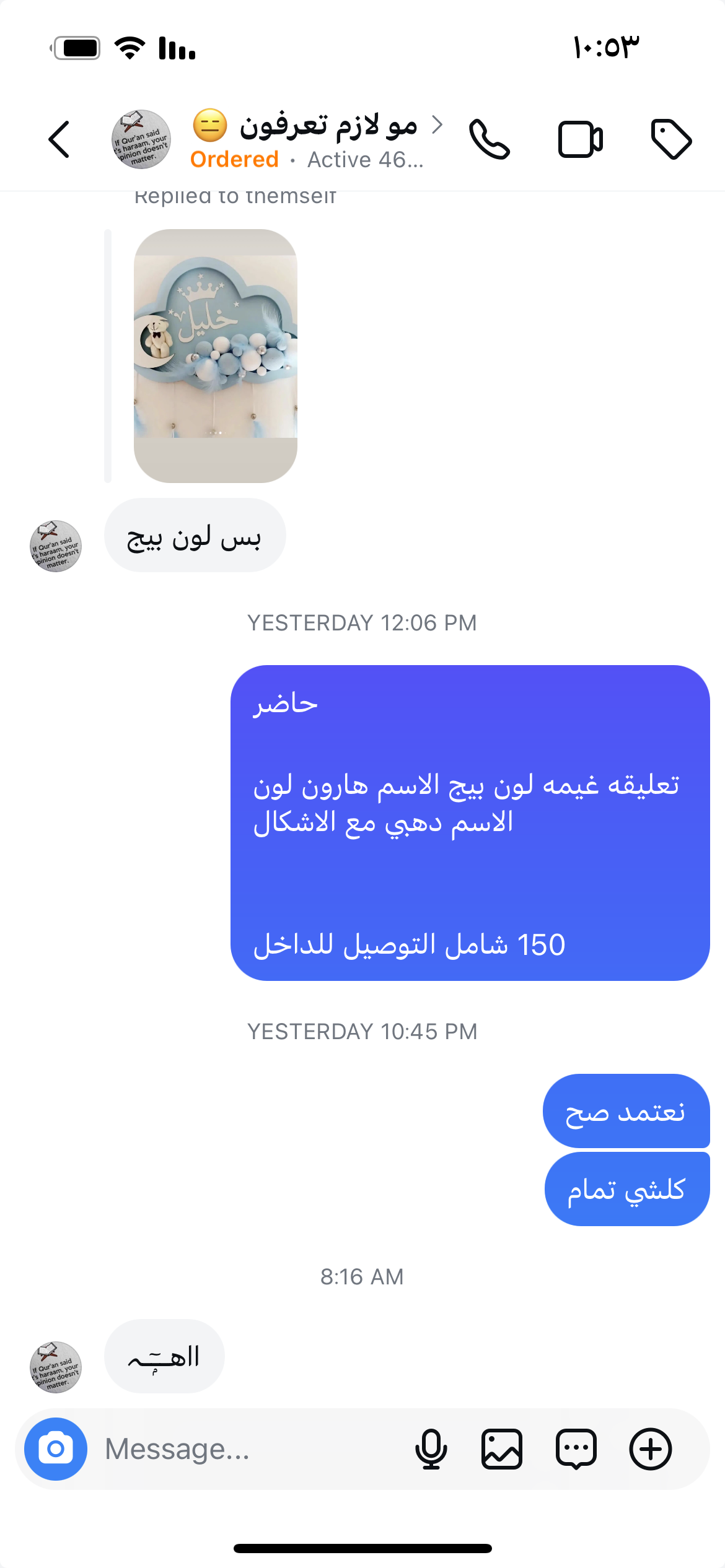Screen dimensions: 725x1568
Task: Attach a photo from gallery
Action: [x=502, y=1449]
